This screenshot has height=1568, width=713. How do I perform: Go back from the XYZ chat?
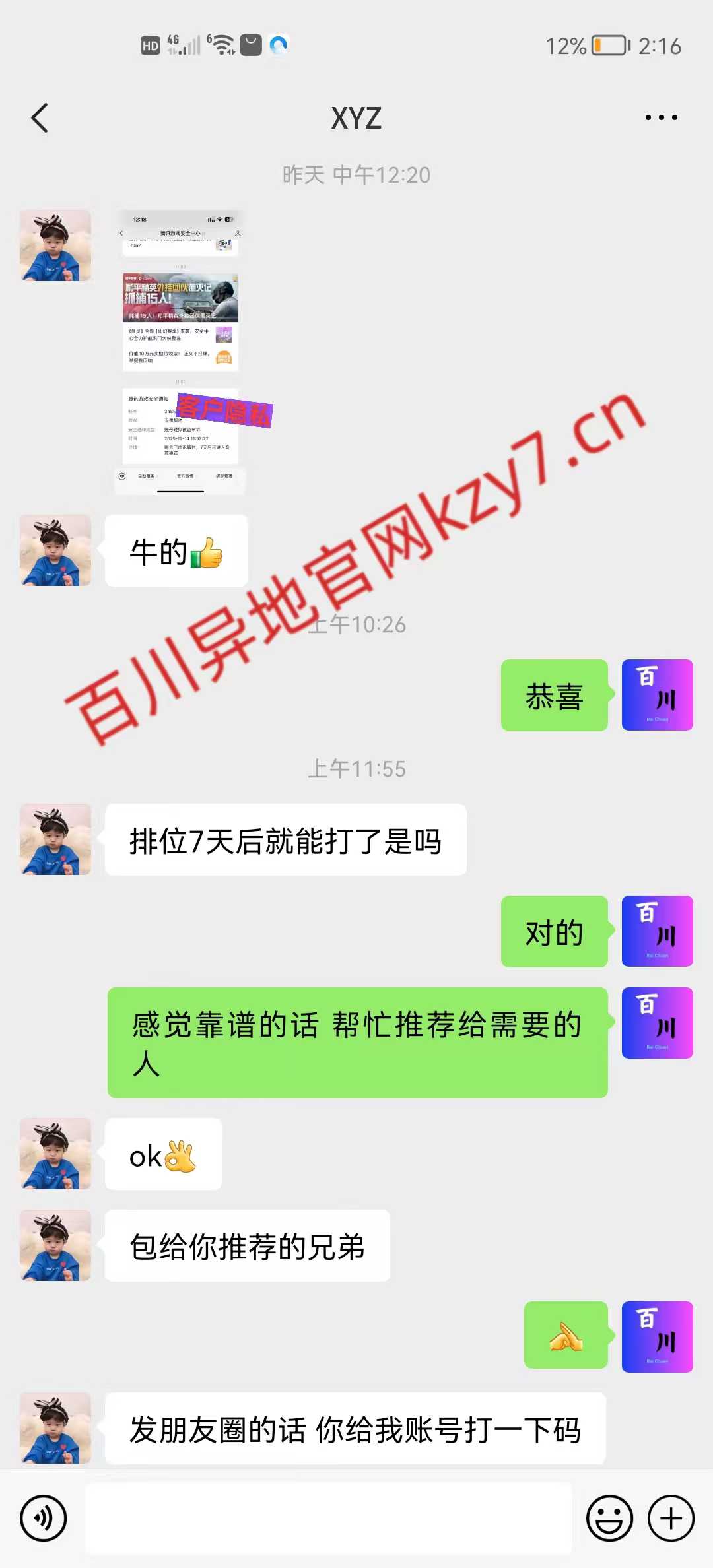coord(40,118)
